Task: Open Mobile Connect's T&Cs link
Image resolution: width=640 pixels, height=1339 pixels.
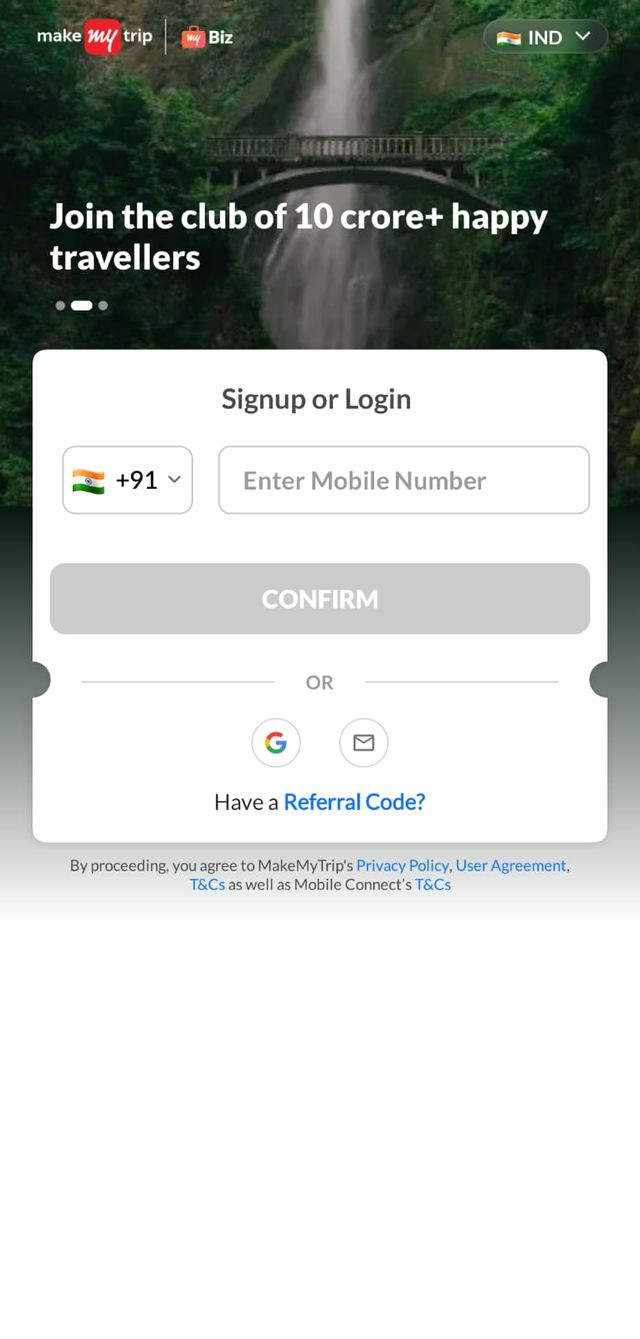Action: click(x=432, y=884)
